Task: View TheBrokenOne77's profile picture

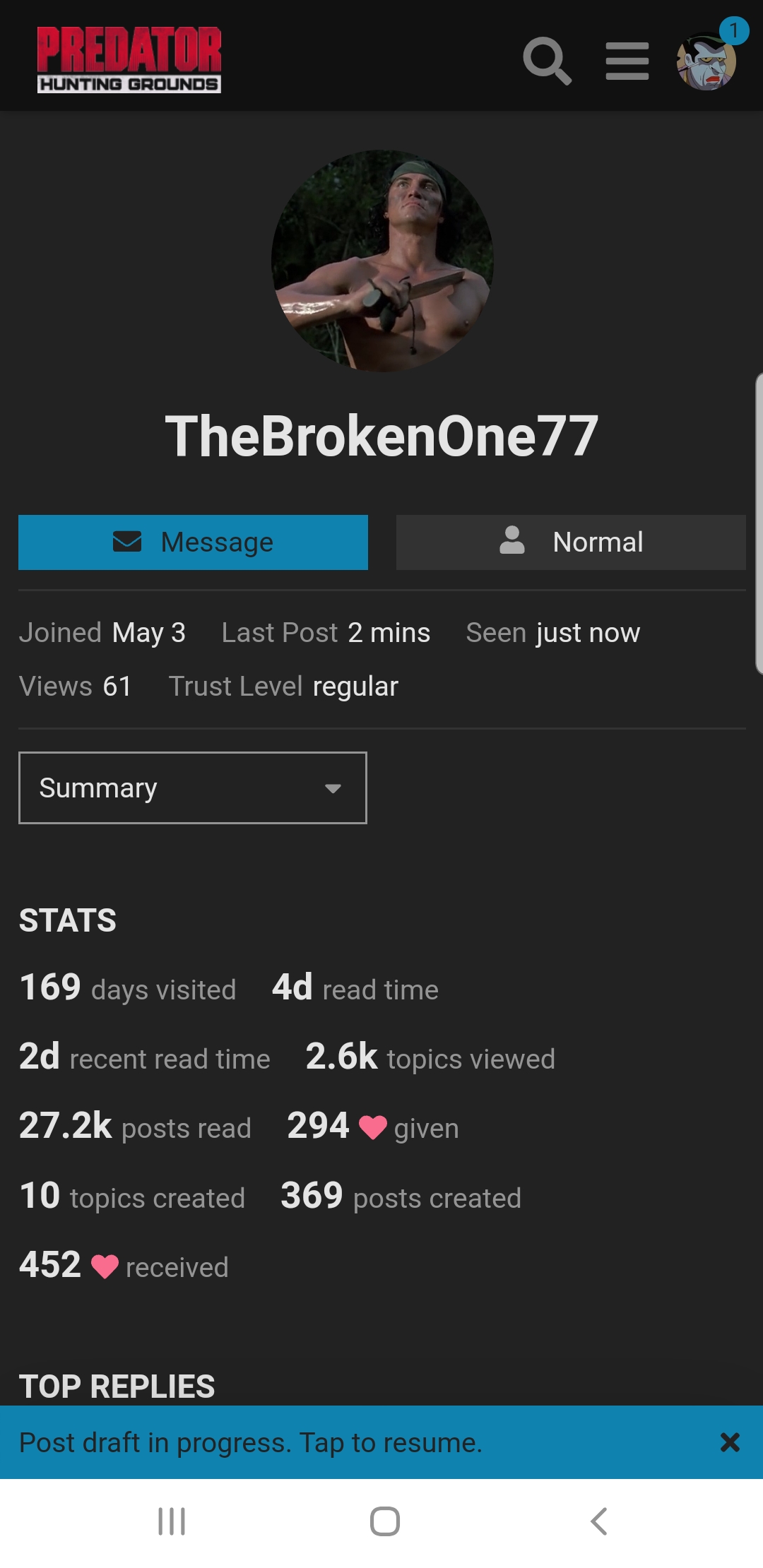Action: [x=382, y=261]
